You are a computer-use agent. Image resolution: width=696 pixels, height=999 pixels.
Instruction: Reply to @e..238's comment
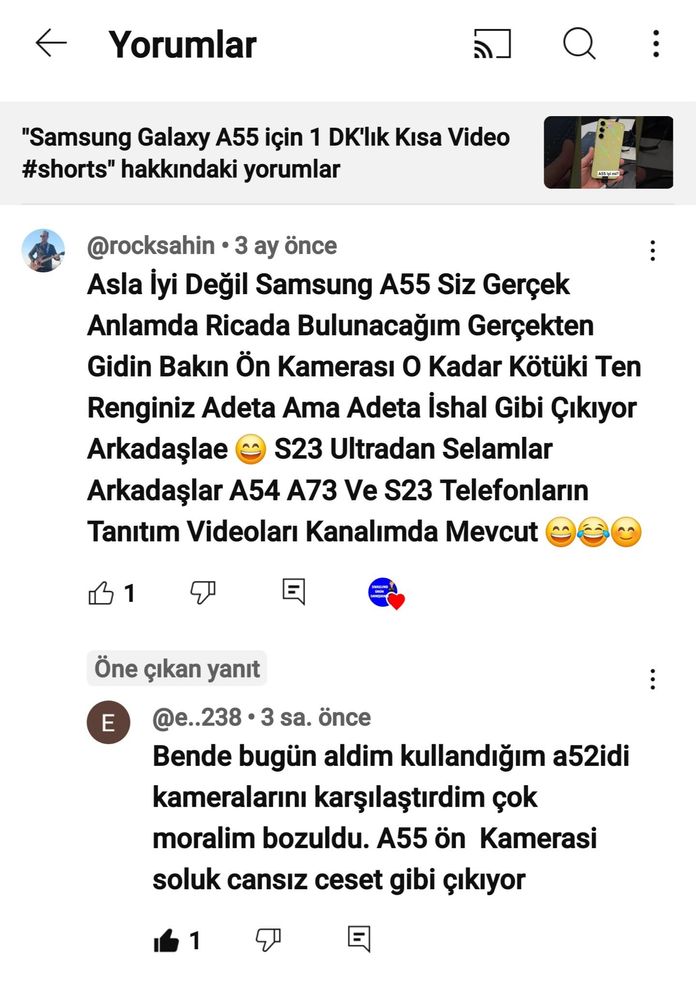[359, 939]
